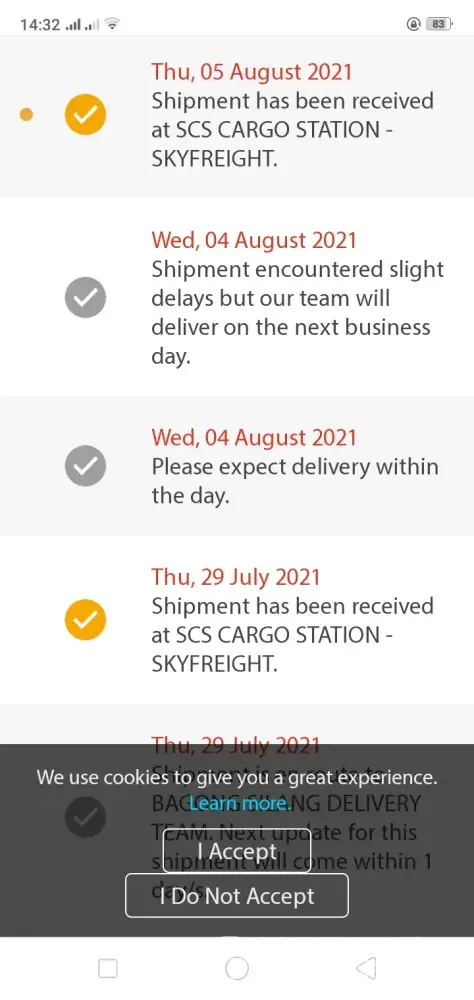The width and height of the screenshot is (474, 1000).
Task: Accept the cookies
Action: [x=237, y=851]
